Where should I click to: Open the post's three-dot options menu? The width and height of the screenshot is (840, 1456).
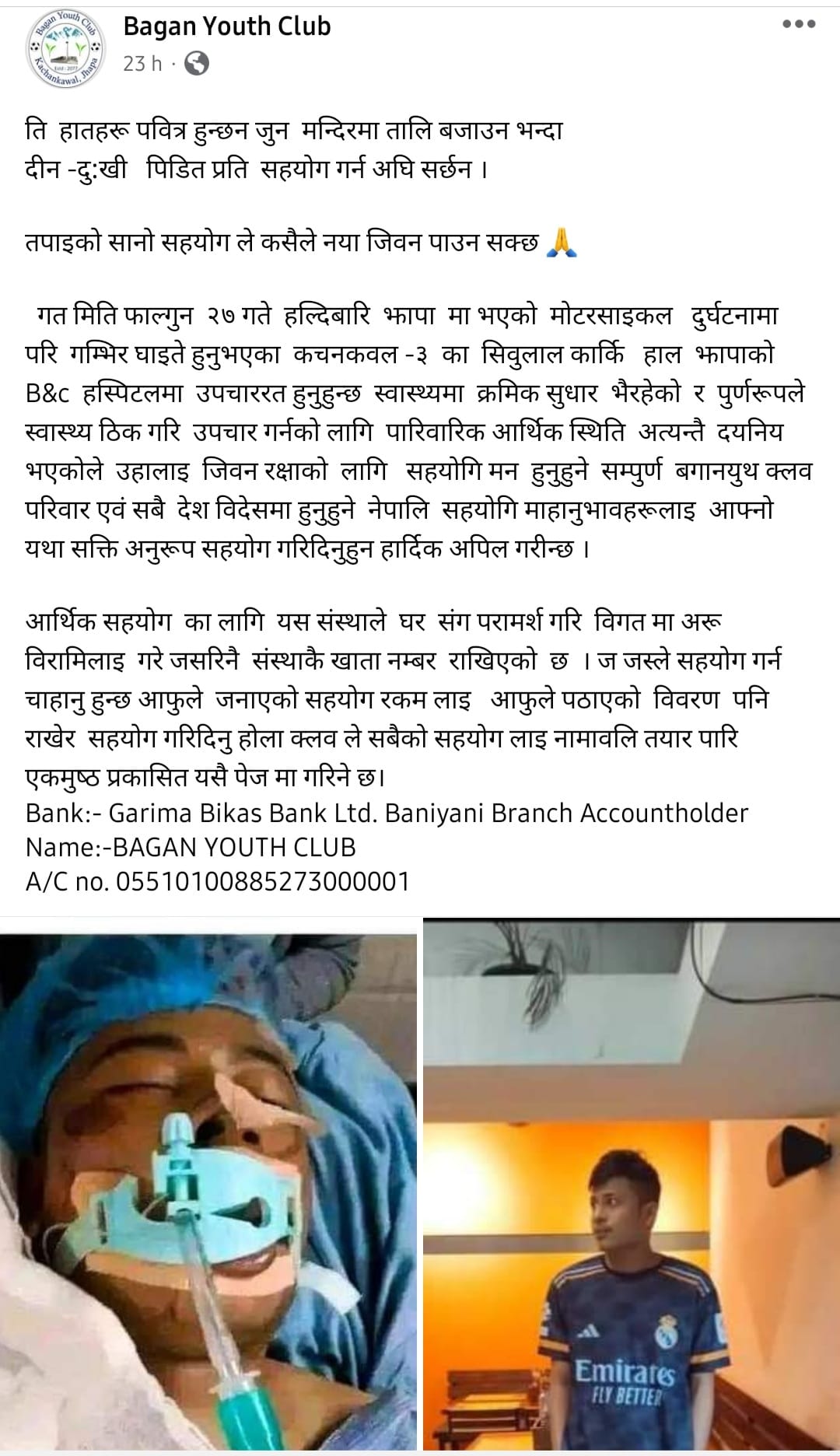tap(799, 24)
